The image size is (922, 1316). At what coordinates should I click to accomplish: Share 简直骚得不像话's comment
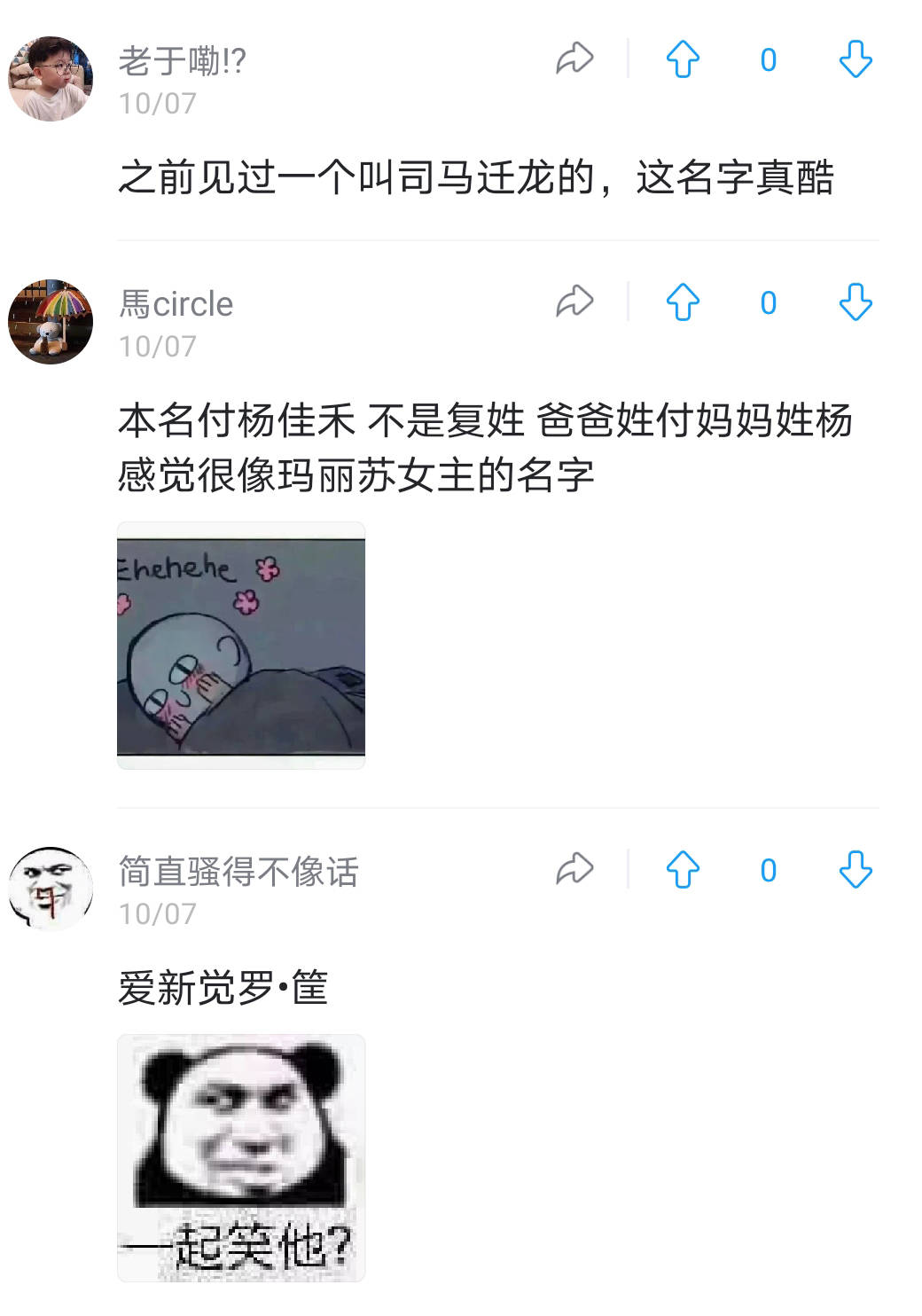574,869
